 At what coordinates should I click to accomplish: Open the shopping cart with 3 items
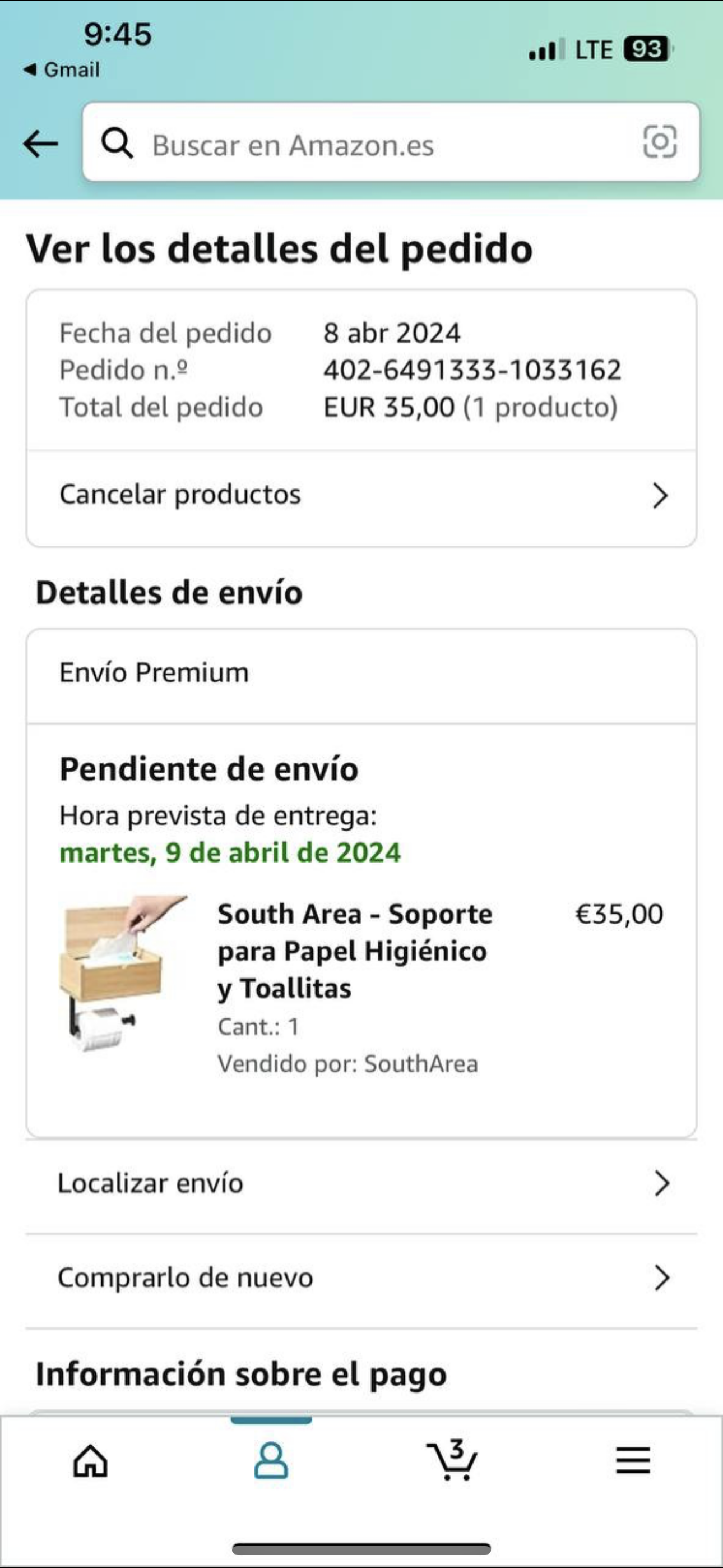[x=452, y=1461]
